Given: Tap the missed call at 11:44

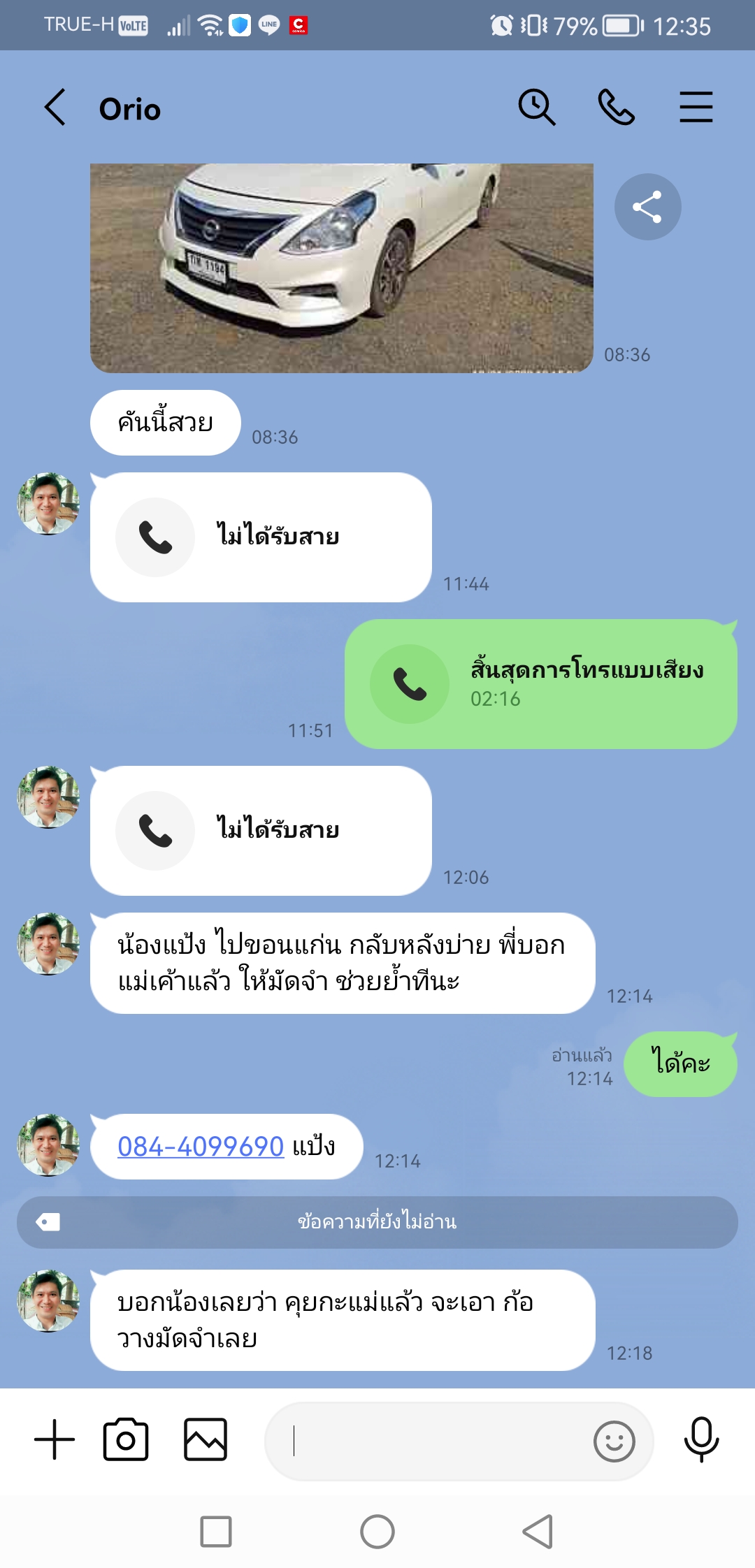Looking at the screenshot, I should [261, 537].
